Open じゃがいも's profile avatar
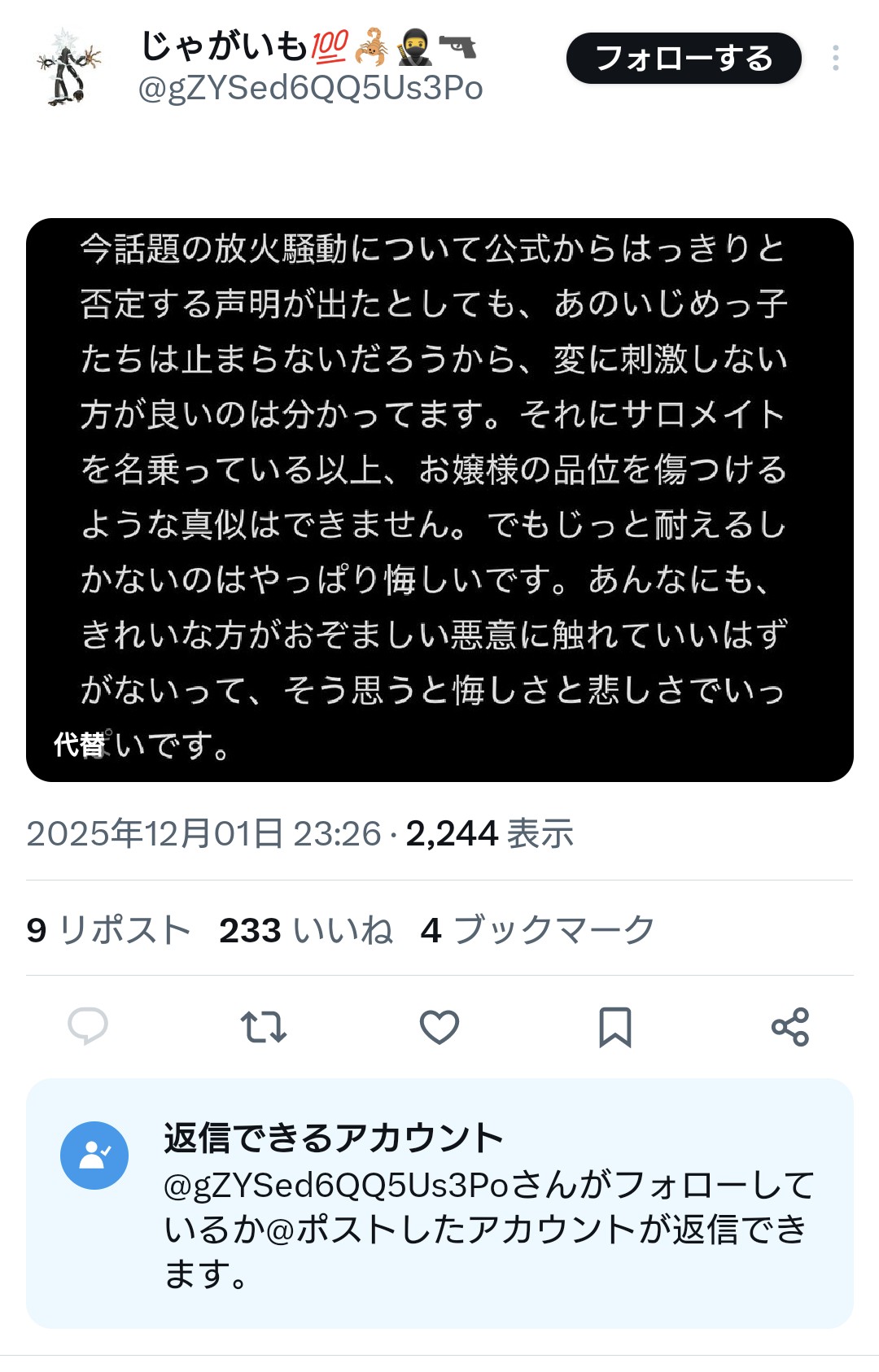Viewport: 879px width, 1372px height. [x=68, y=68]
